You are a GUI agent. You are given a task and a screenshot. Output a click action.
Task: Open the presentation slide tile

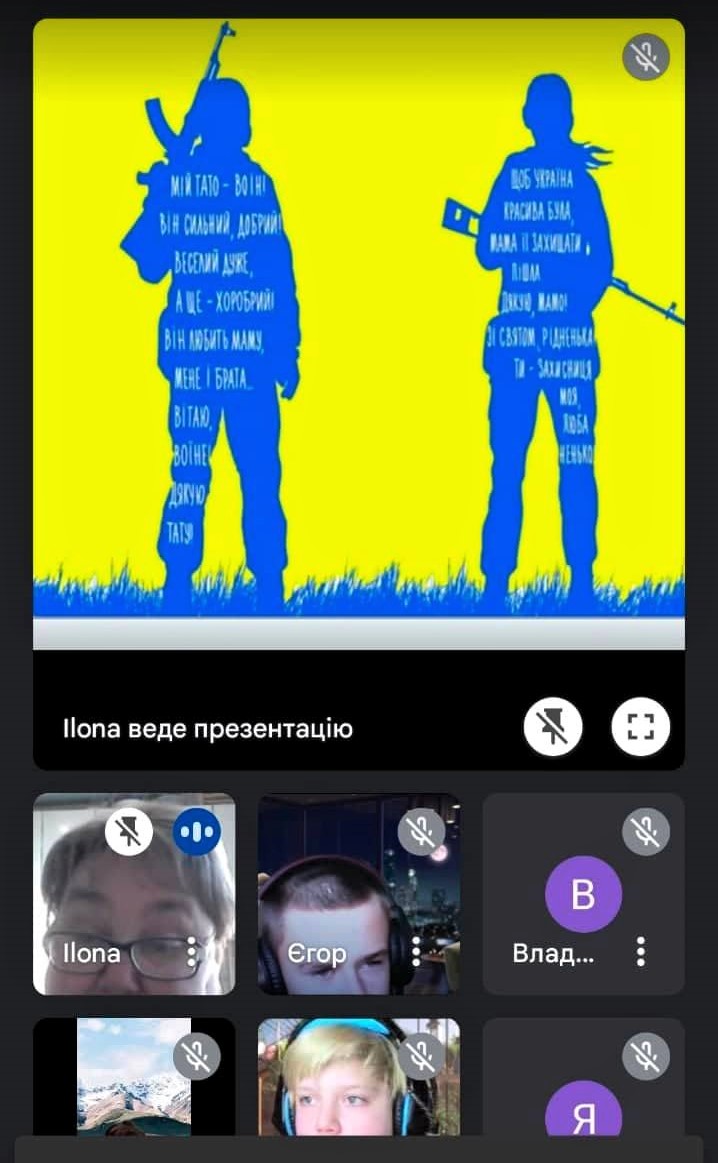tap(358, 330)
